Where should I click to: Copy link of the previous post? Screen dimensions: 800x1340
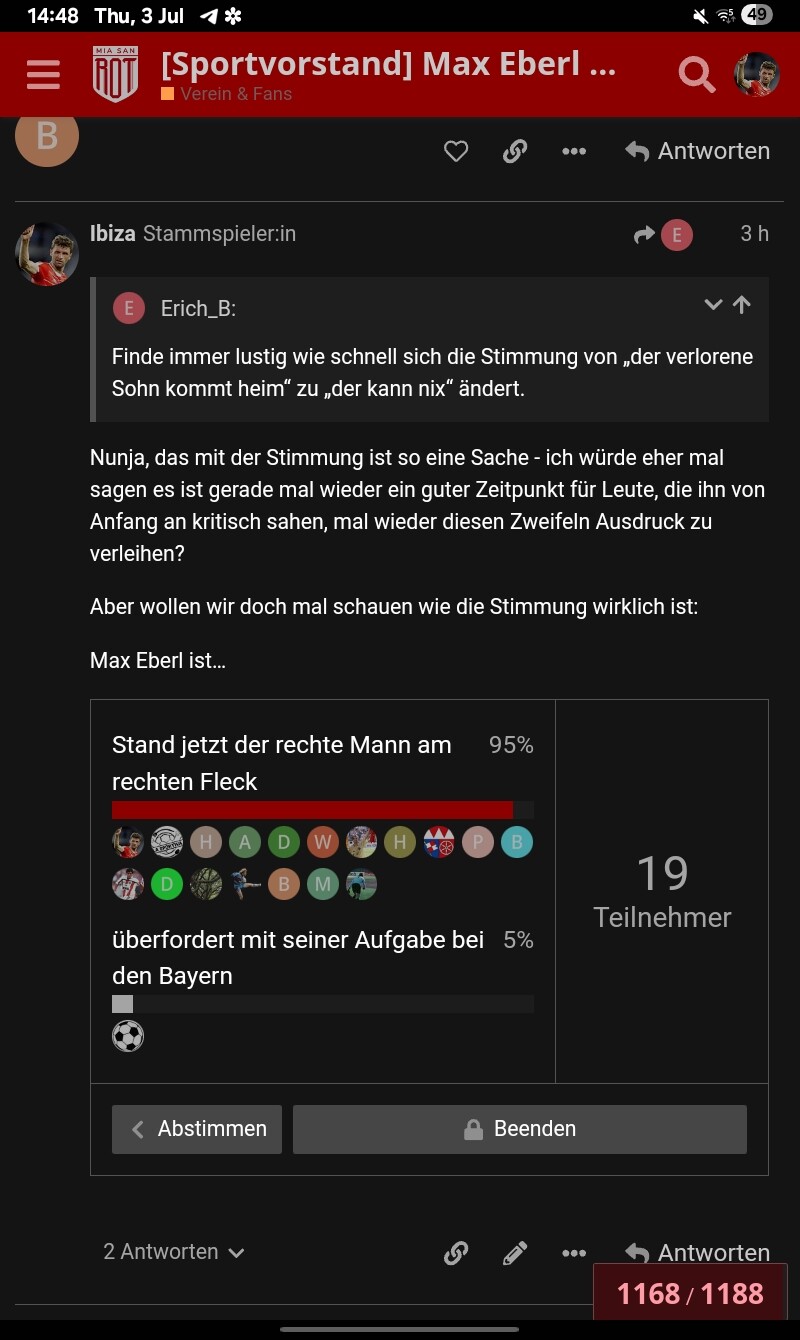coord(515,151)
